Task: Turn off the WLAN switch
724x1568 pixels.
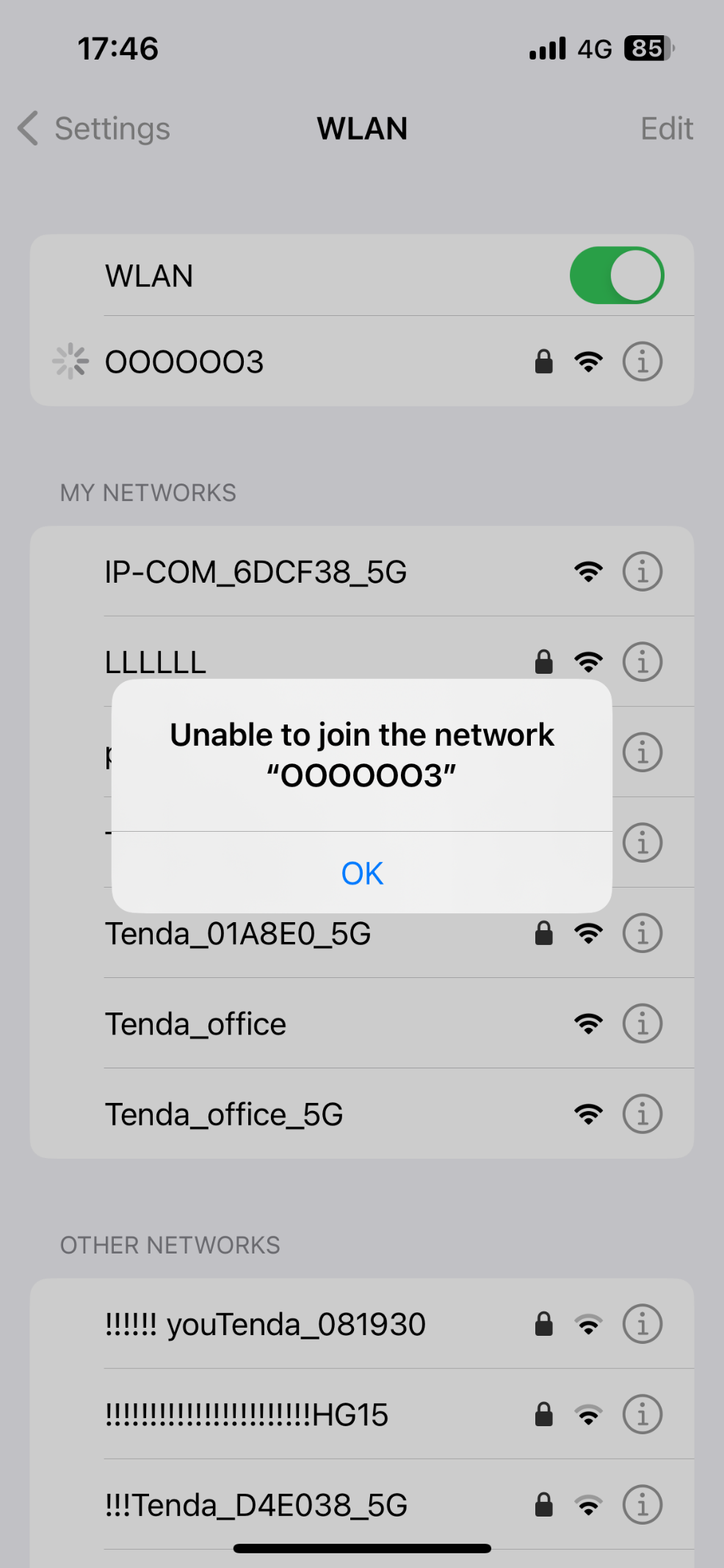Action: pyautogui.click(x=616, y=276)
